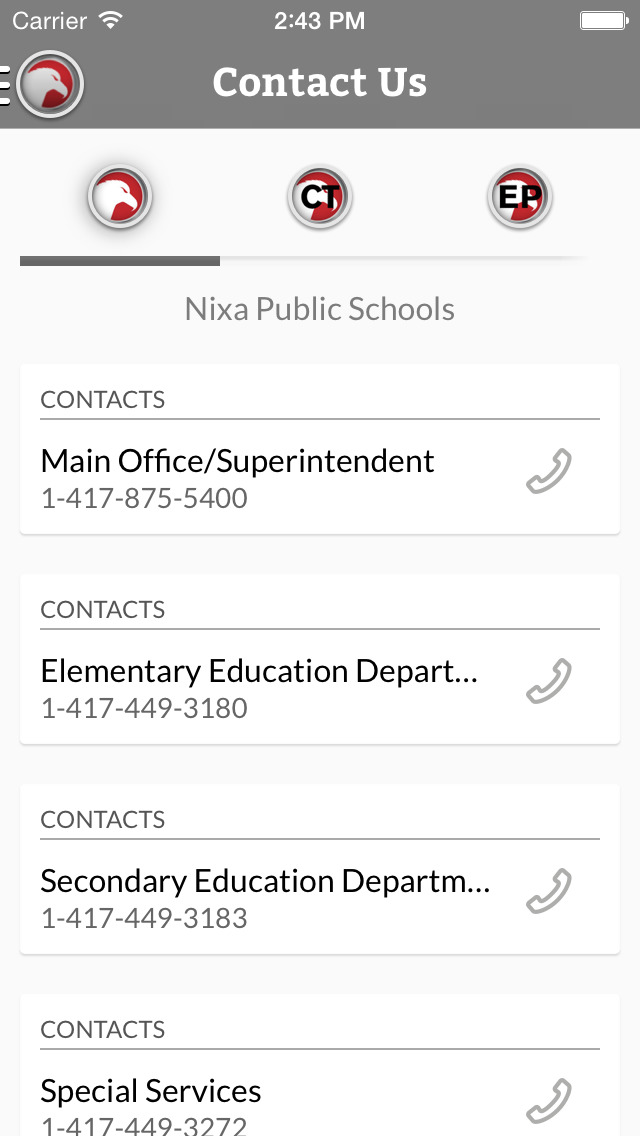This screenshot has height=1136, width=640.
Task: Switch to the CT school tab
Action: click(320, 197)
